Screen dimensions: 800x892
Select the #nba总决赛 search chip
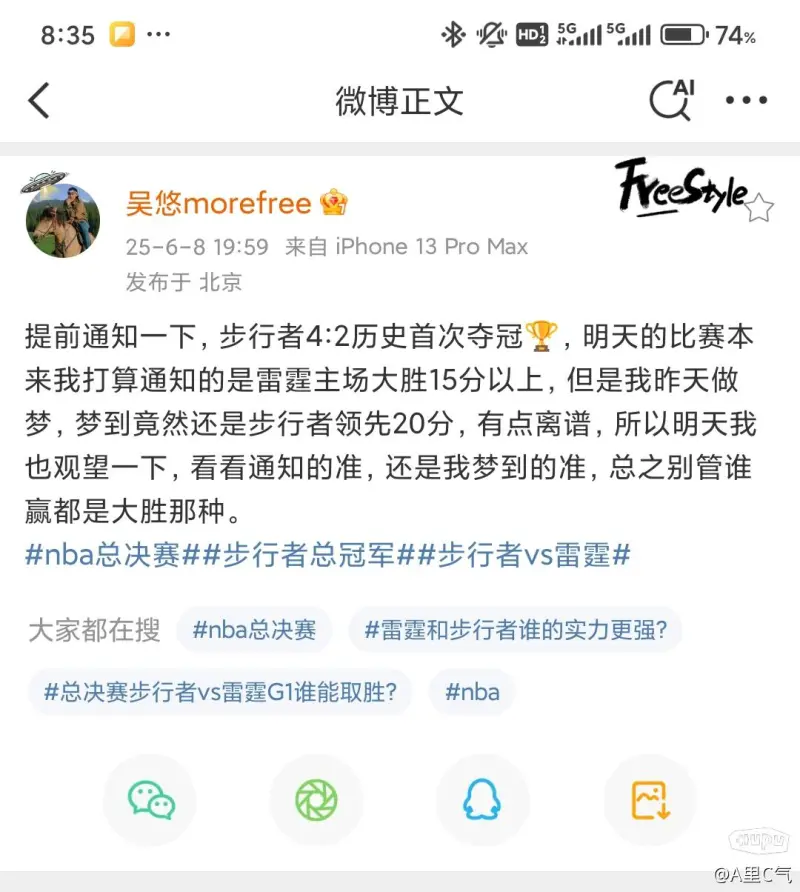click(x=254, y=630)
